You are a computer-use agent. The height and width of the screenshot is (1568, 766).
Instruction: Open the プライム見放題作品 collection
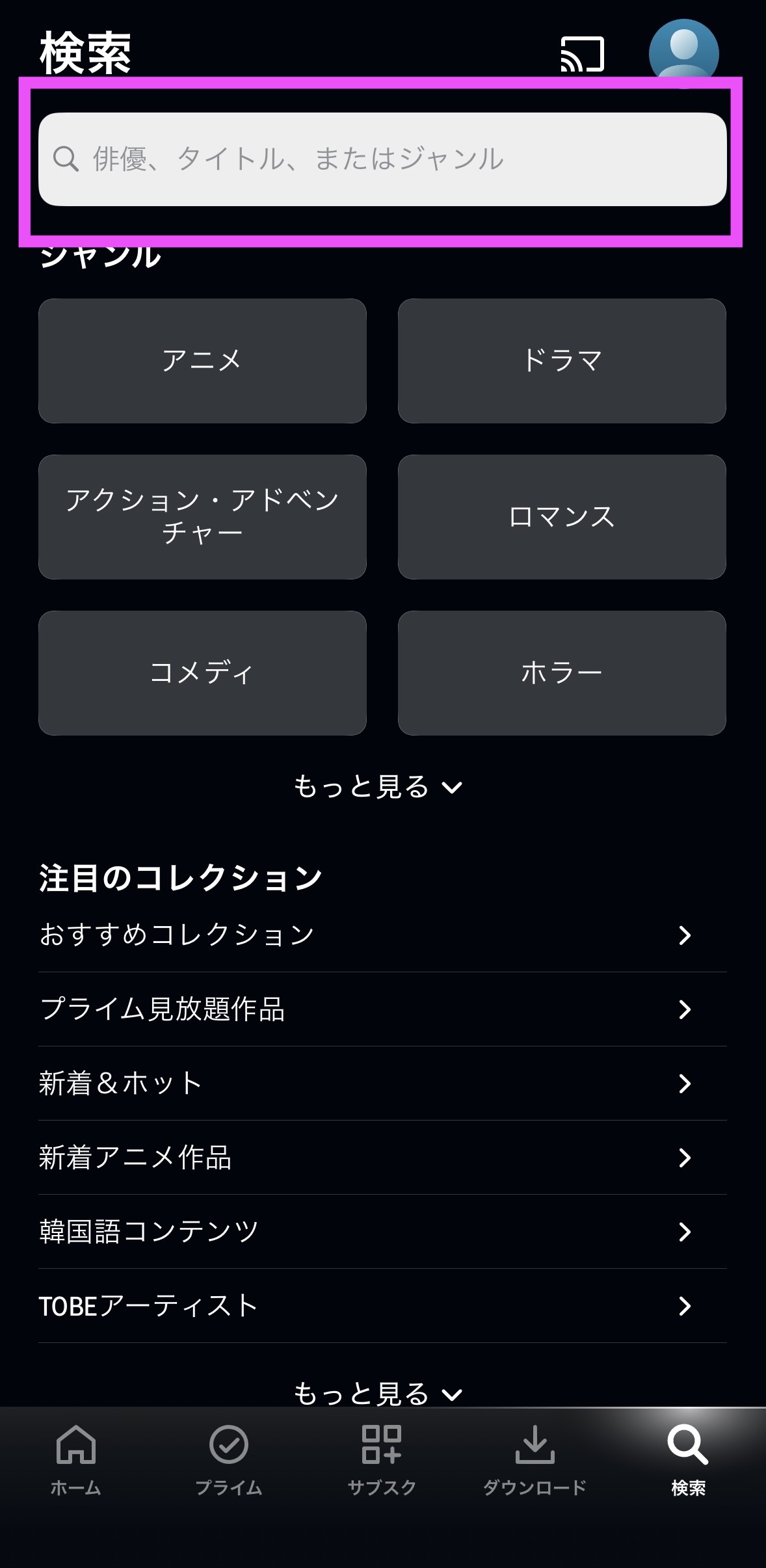(382, 1010)
